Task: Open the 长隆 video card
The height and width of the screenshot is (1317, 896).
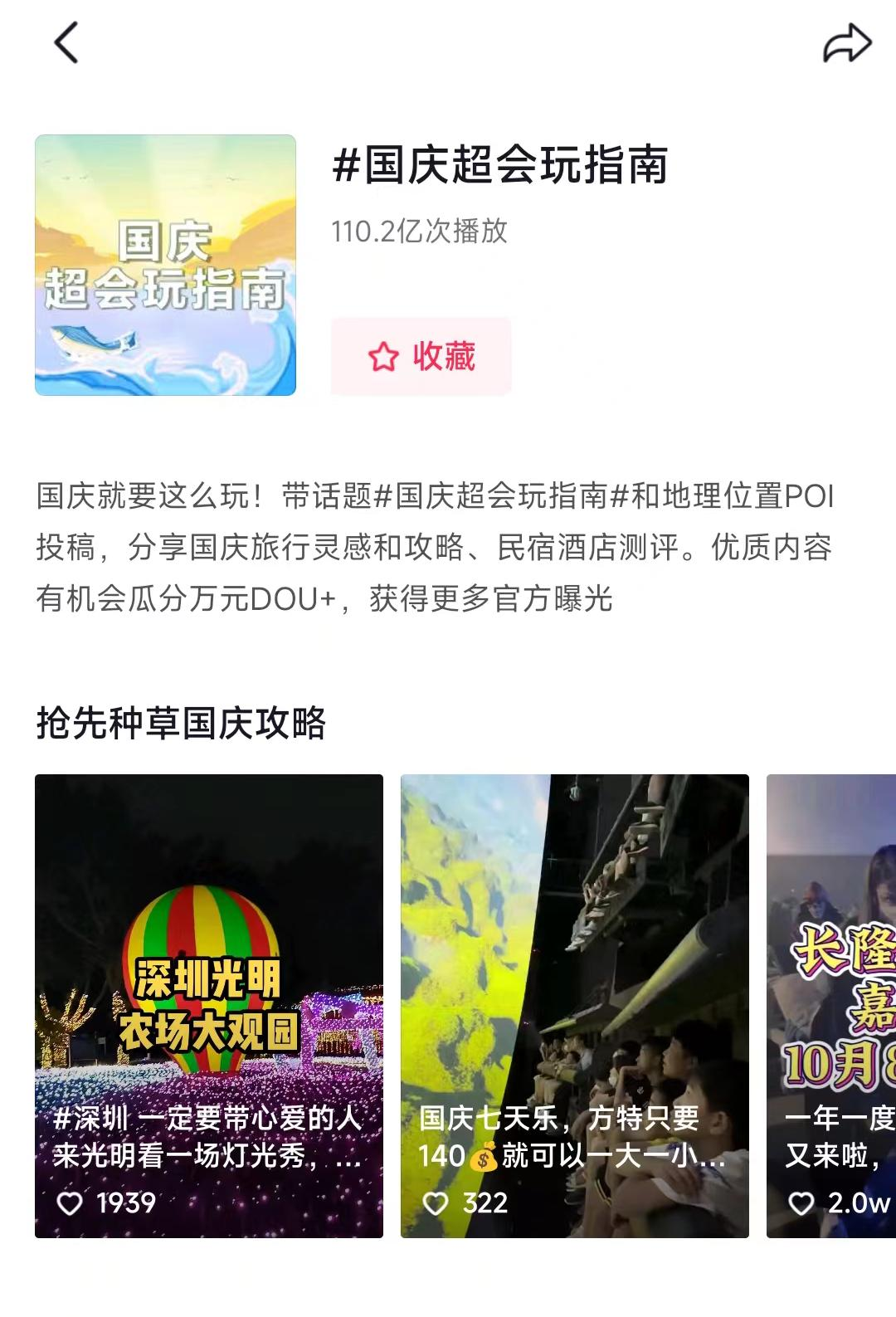Action: click(831, 1005)
